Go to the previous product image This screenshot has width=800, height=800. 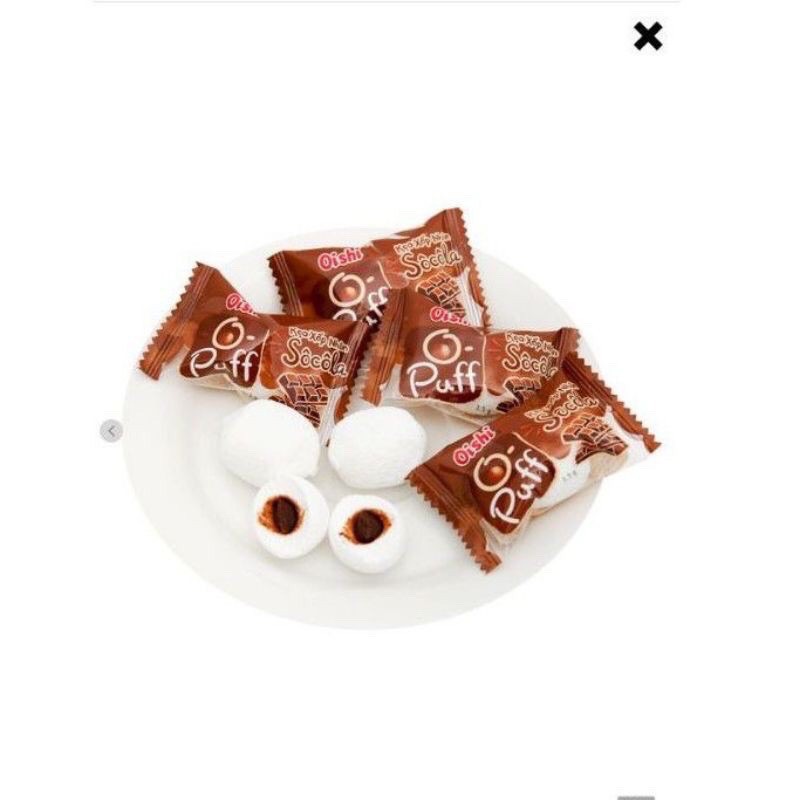[111, 431]
